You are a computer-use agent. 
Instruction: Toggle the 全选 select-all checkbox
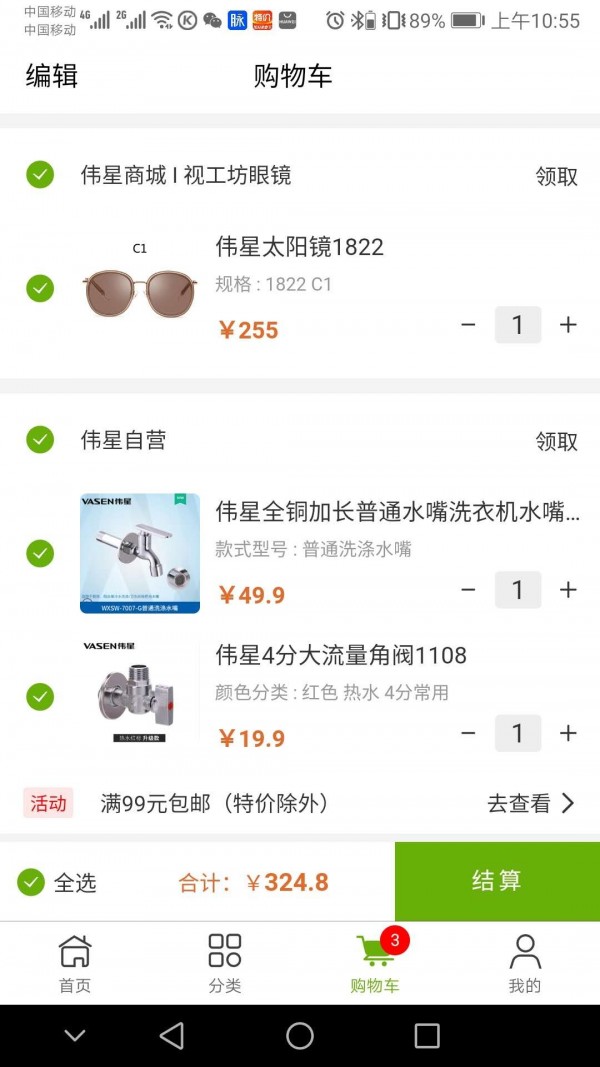click(x=32, y=882)
